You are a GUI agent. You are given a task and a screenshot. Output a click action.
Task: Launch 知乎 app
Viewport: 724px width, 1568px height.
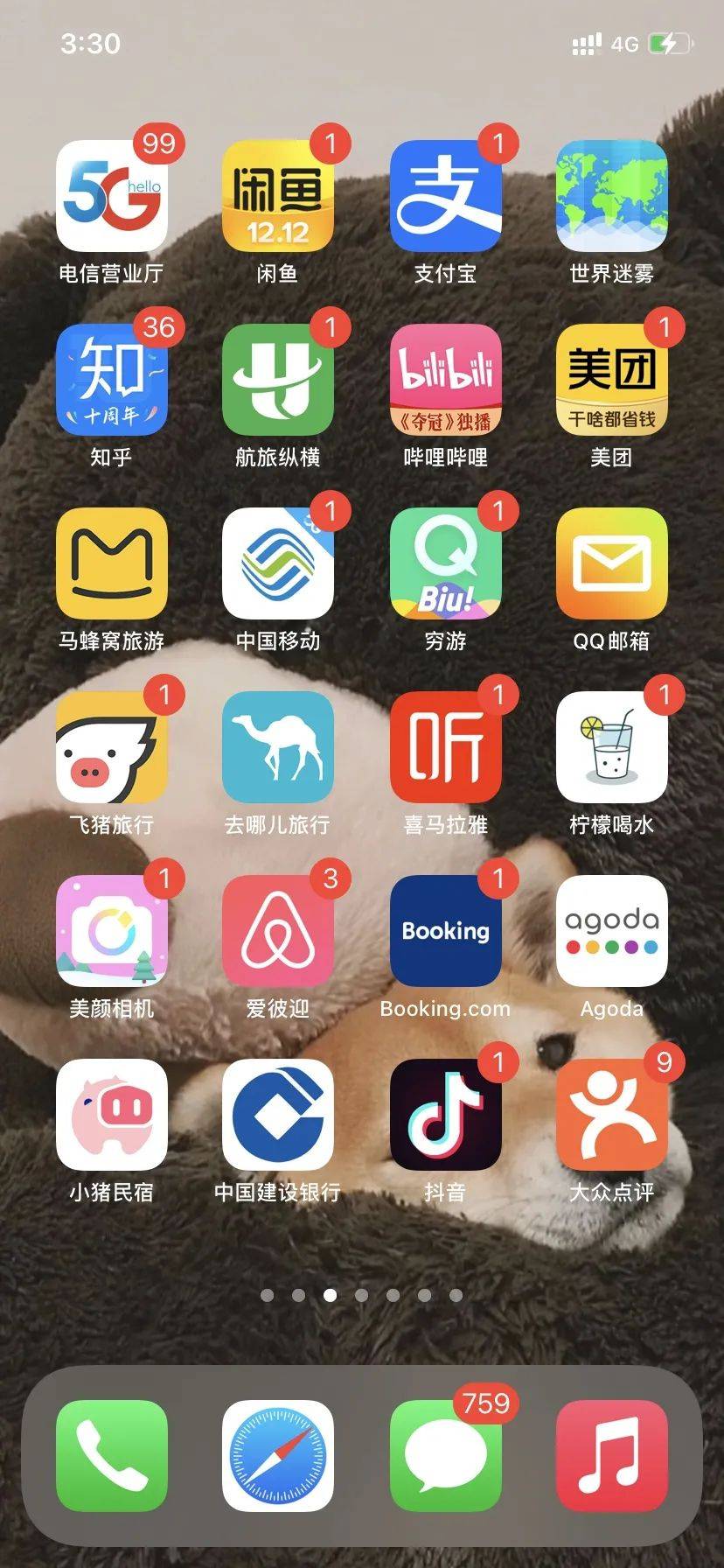tap(111, 380)
